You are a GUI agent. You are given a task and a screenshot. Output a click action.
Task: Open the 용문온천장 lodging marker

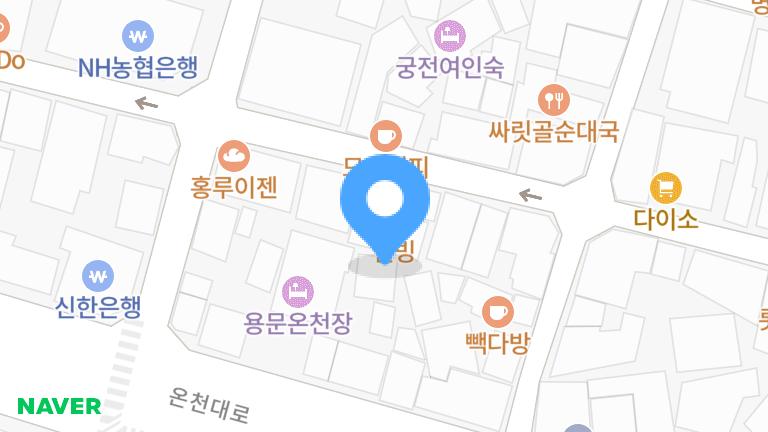[x=298, y=293]
